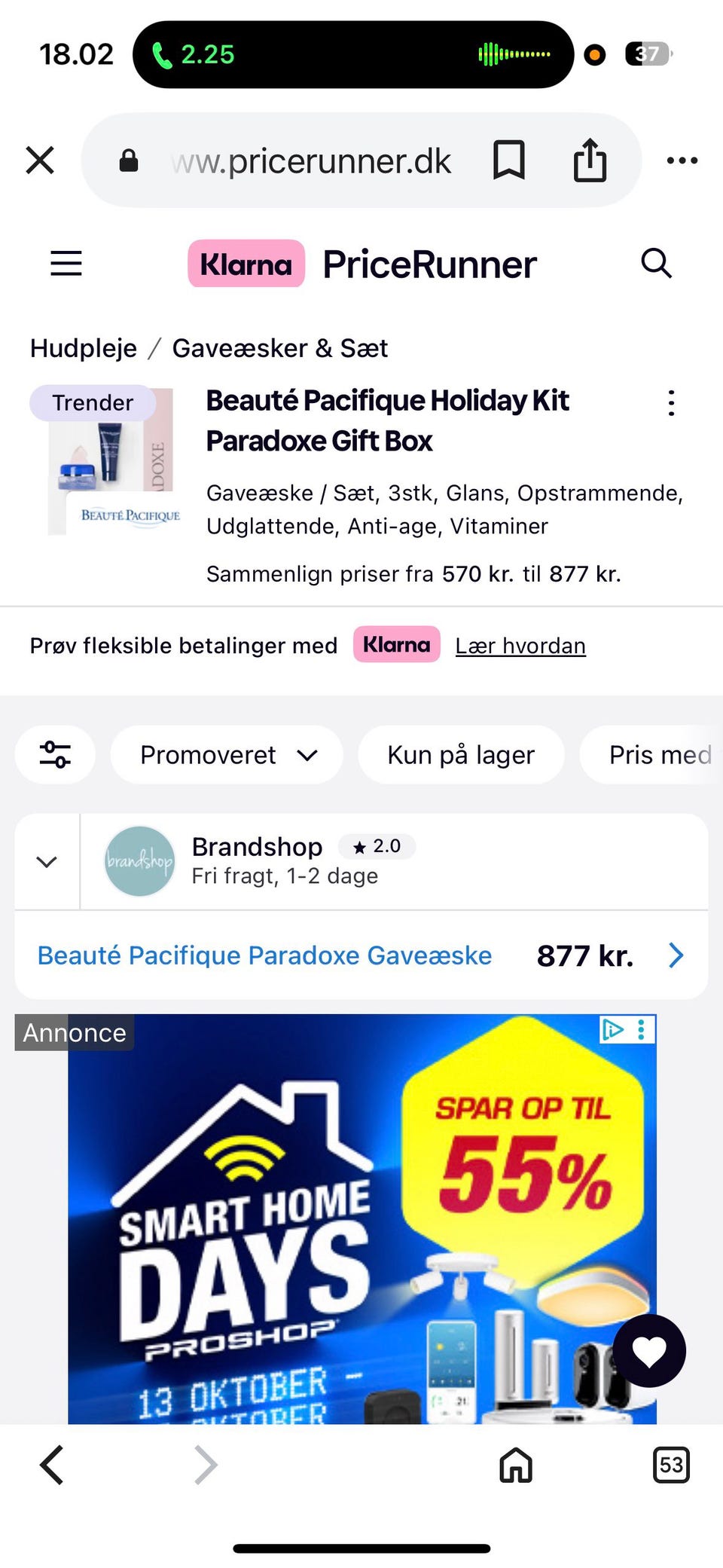This screenshot has height=1568, width=723.
Task: Open the filter settings icon
Action: tap(54, 754)
